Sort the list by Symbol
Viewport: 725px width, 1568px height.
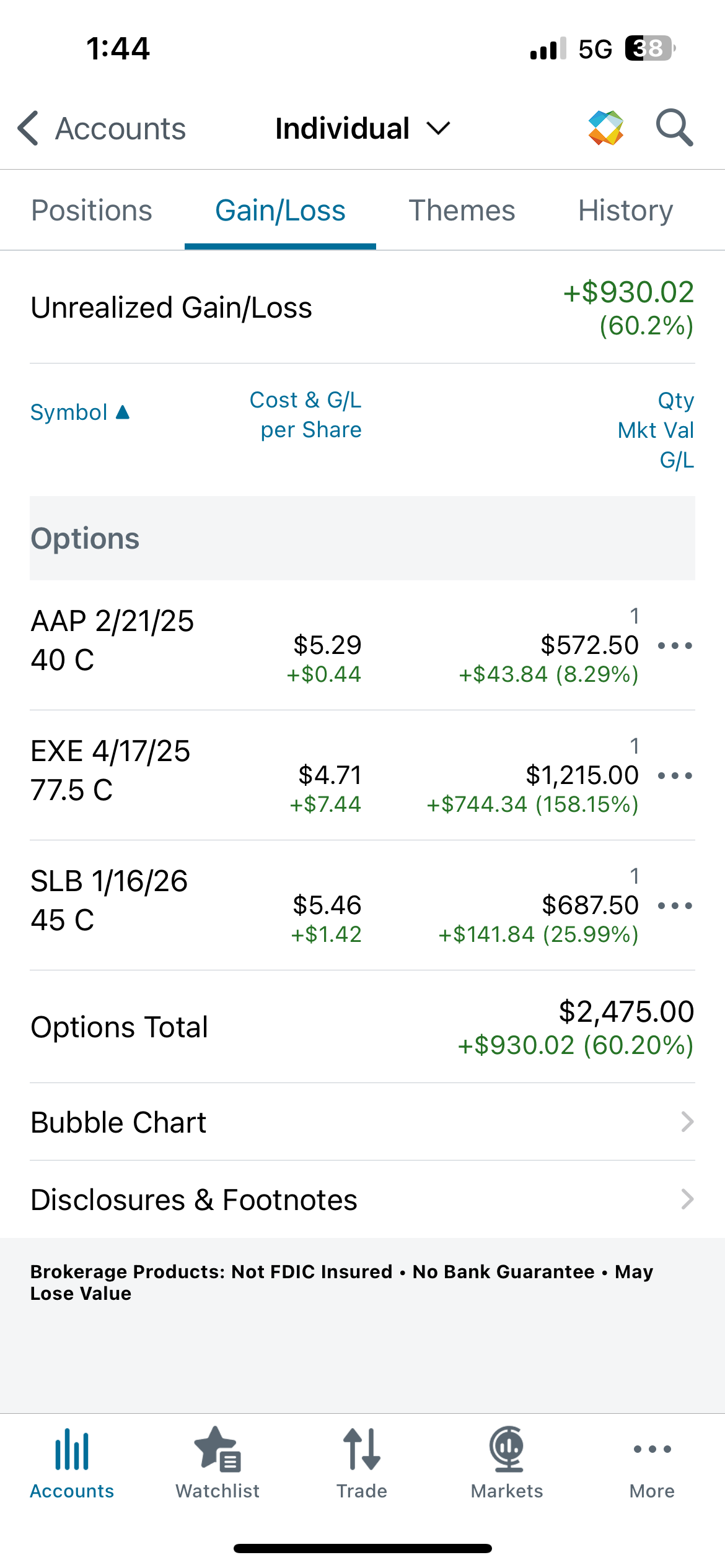coord(80,412)
